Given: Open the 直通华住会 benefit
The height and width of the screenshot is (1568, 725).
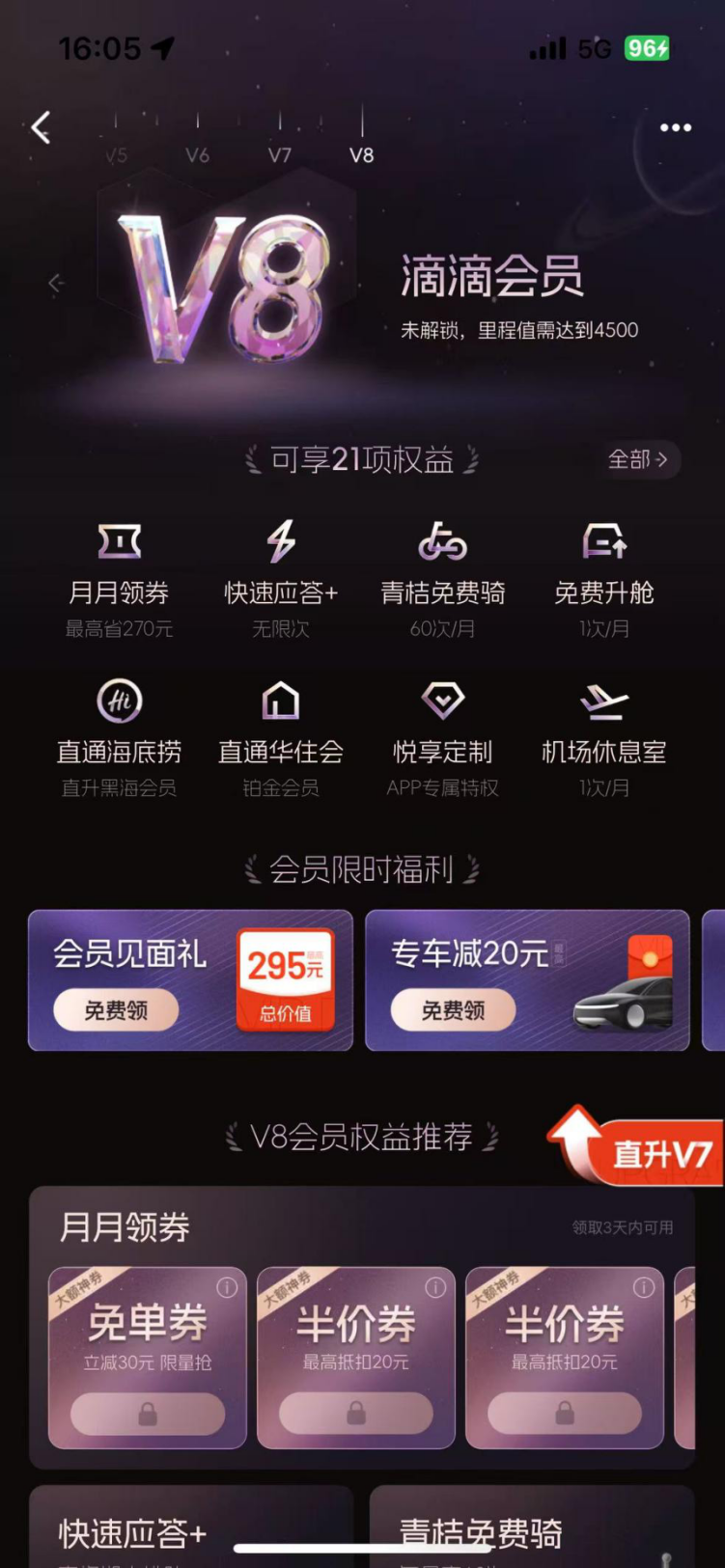Looking at the screenshot, I should click(281, 701).
